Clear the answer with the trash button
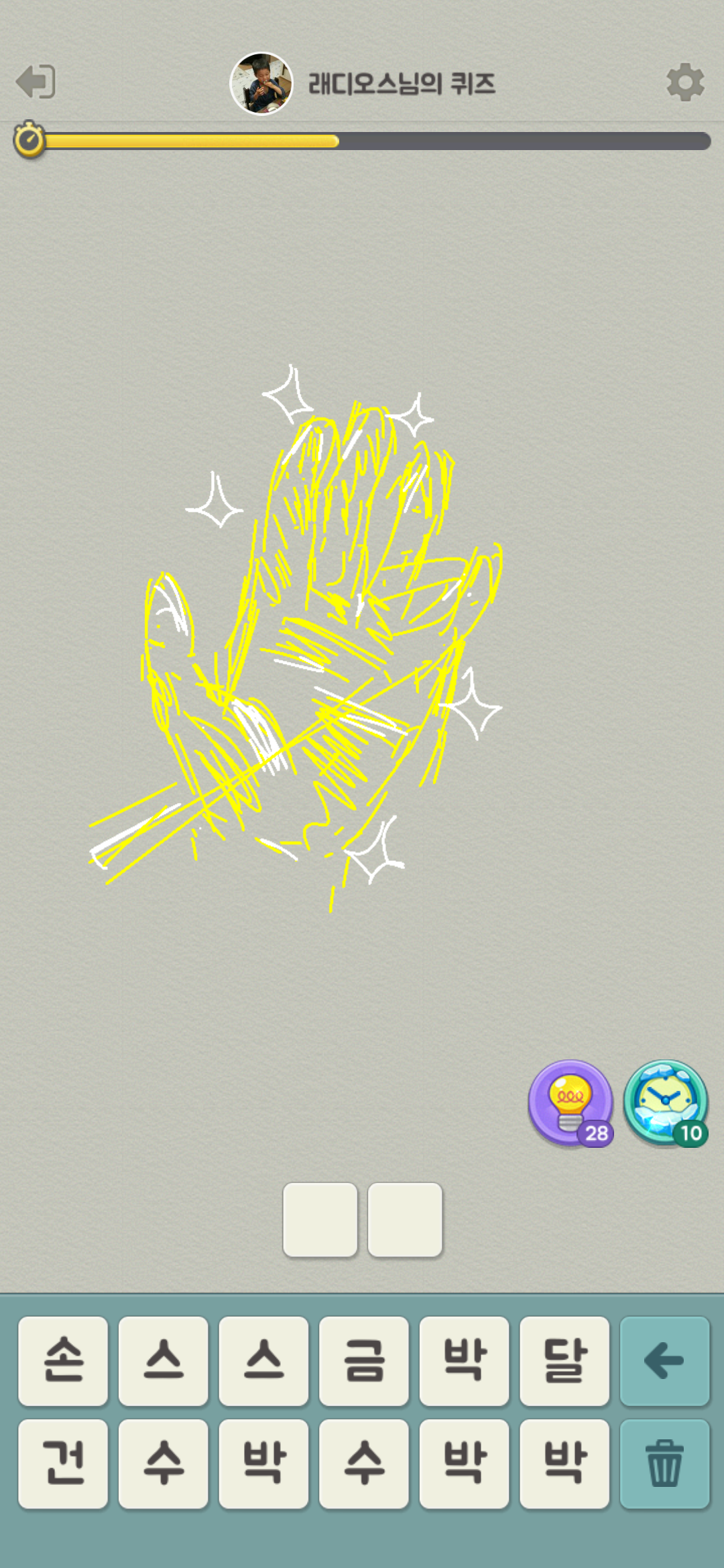724x1568 pixels. 664,1463
